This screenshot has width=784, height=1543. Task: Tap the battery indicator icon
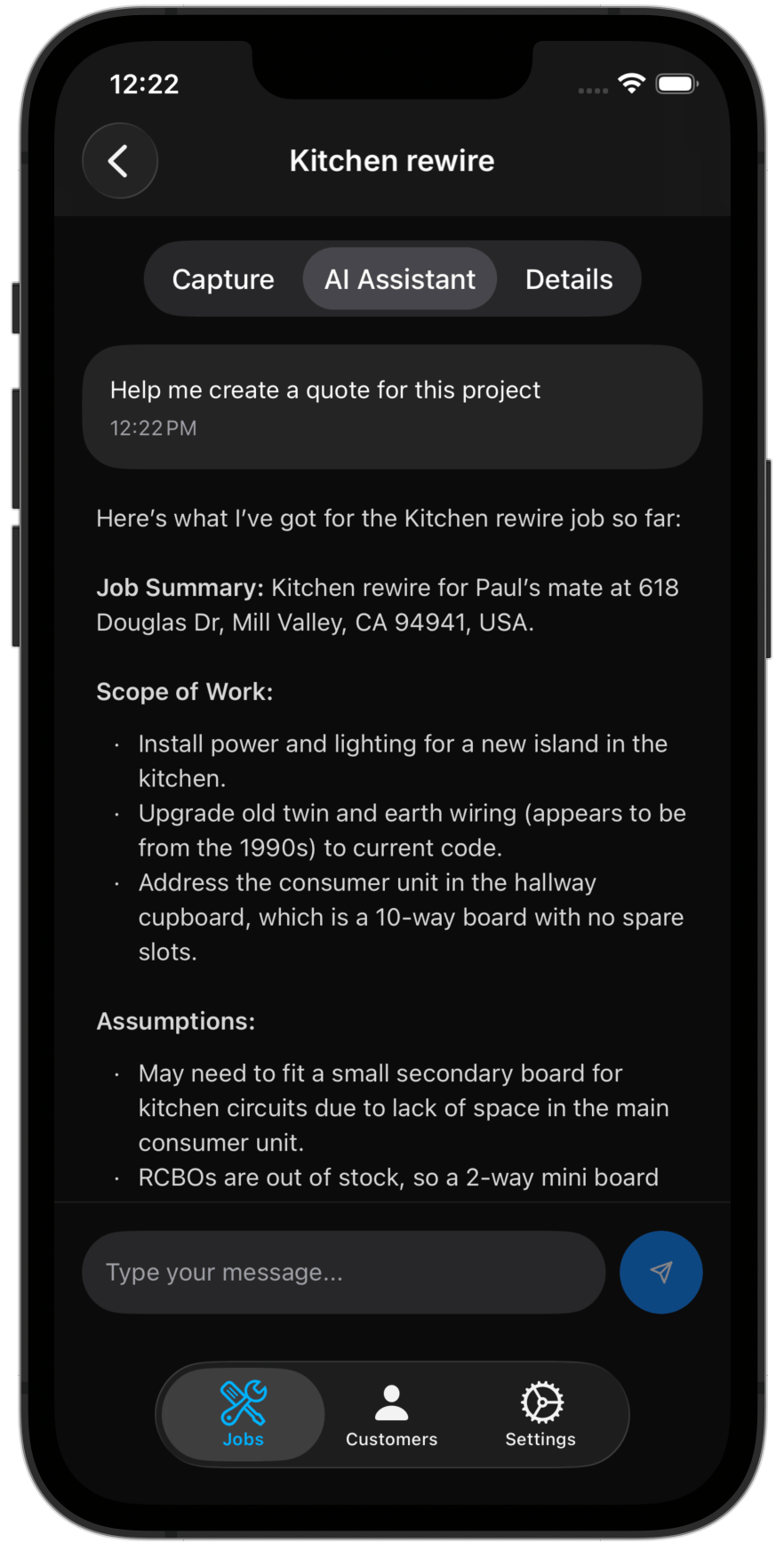[676, 84]
